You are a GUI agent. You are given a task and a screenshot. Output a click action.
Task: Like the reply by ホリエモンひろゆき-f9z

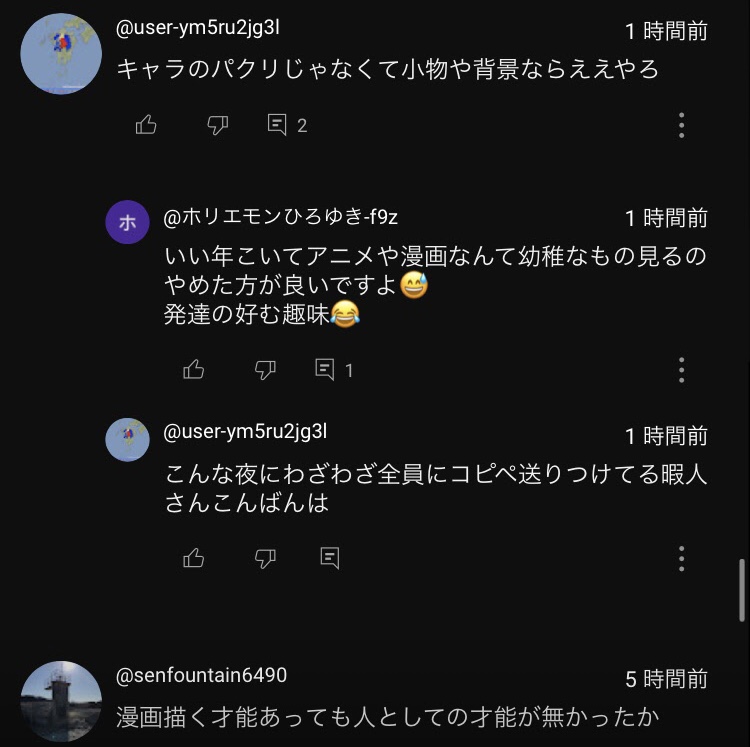tap(194, 370)
